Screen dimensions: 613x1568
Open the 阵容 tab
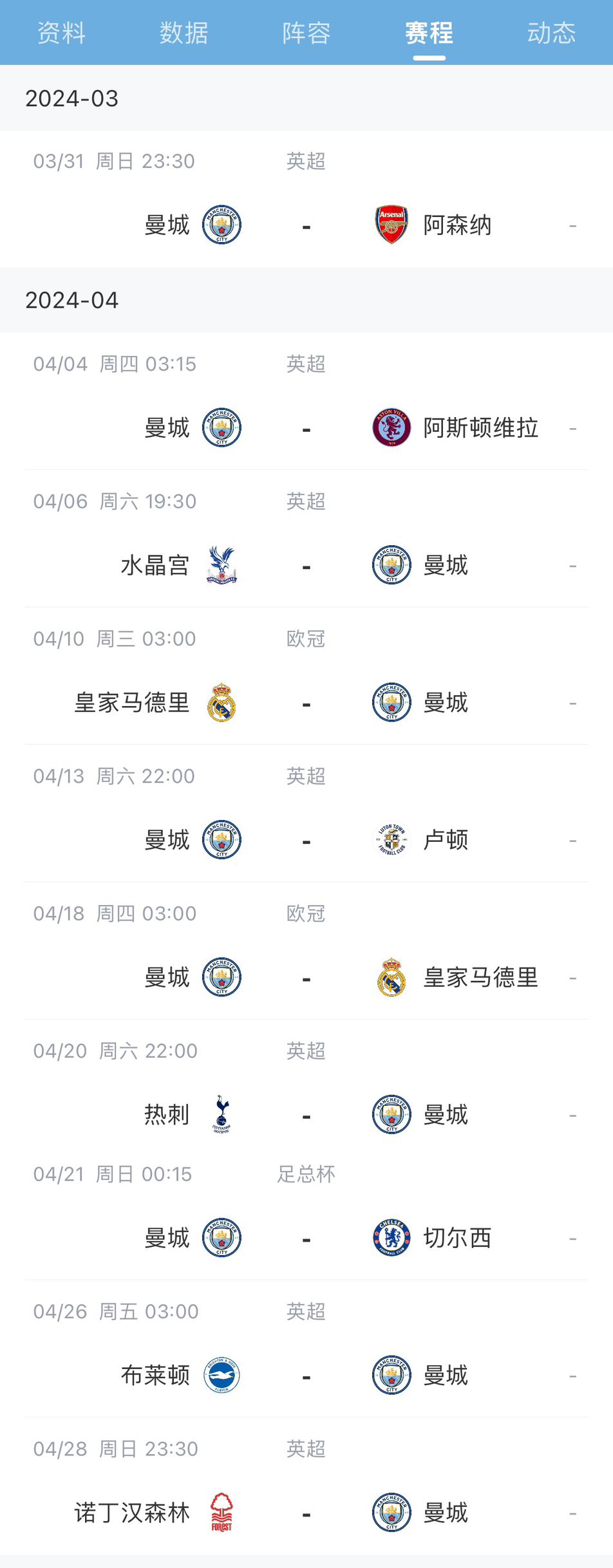click(x=306, y=33)
